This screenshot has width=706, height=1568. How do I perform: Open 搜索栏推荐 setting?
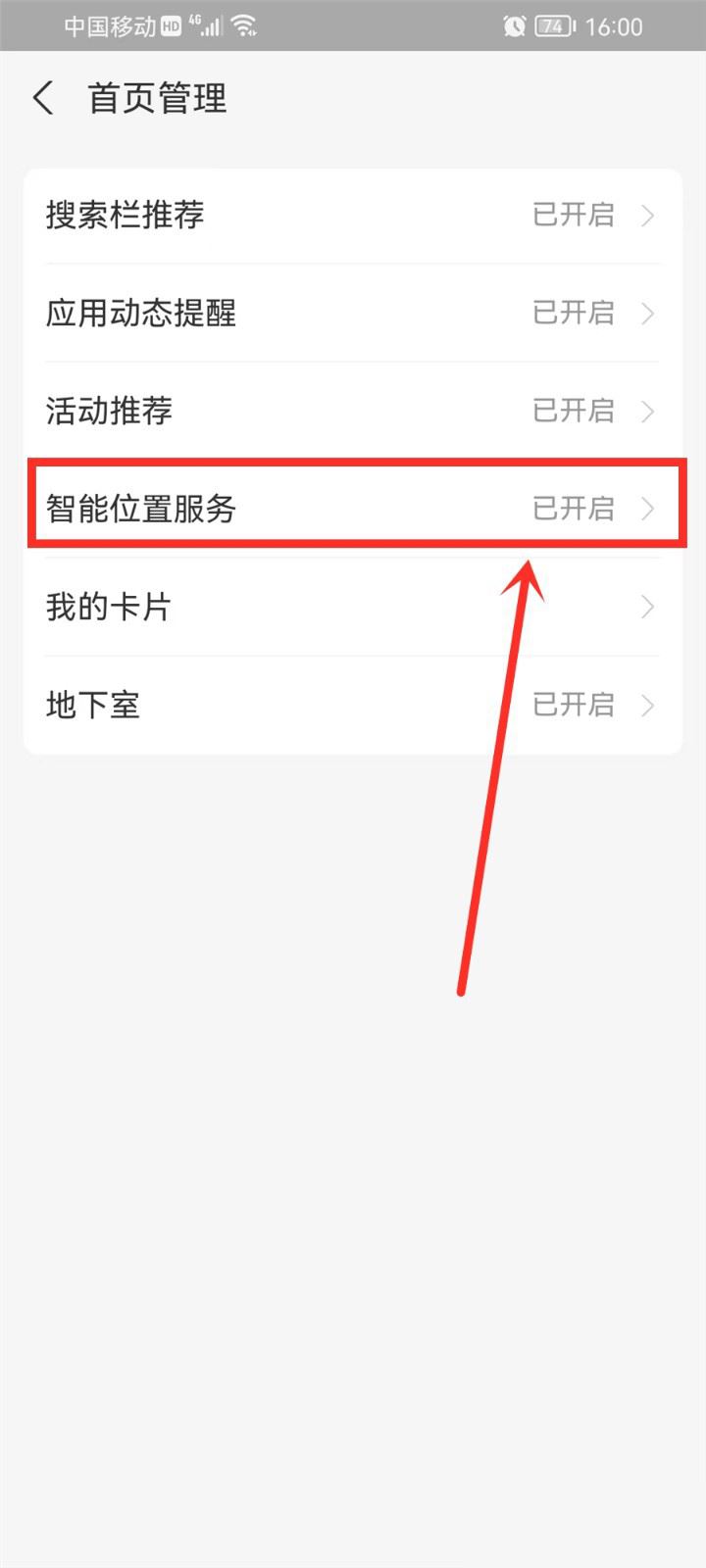click(x=352, y=215)
